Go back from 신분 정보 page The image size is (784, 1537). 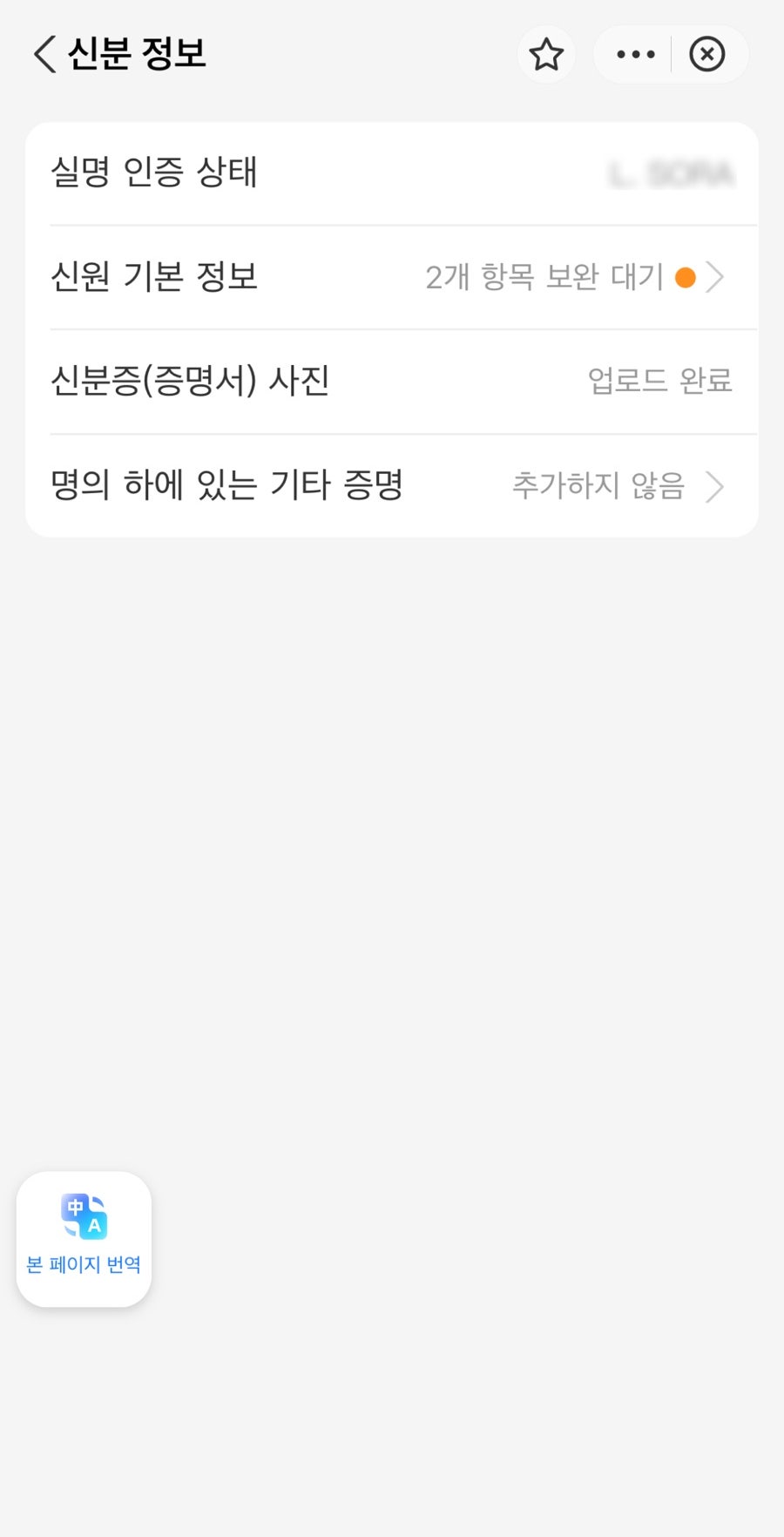[x=44, y=54]
